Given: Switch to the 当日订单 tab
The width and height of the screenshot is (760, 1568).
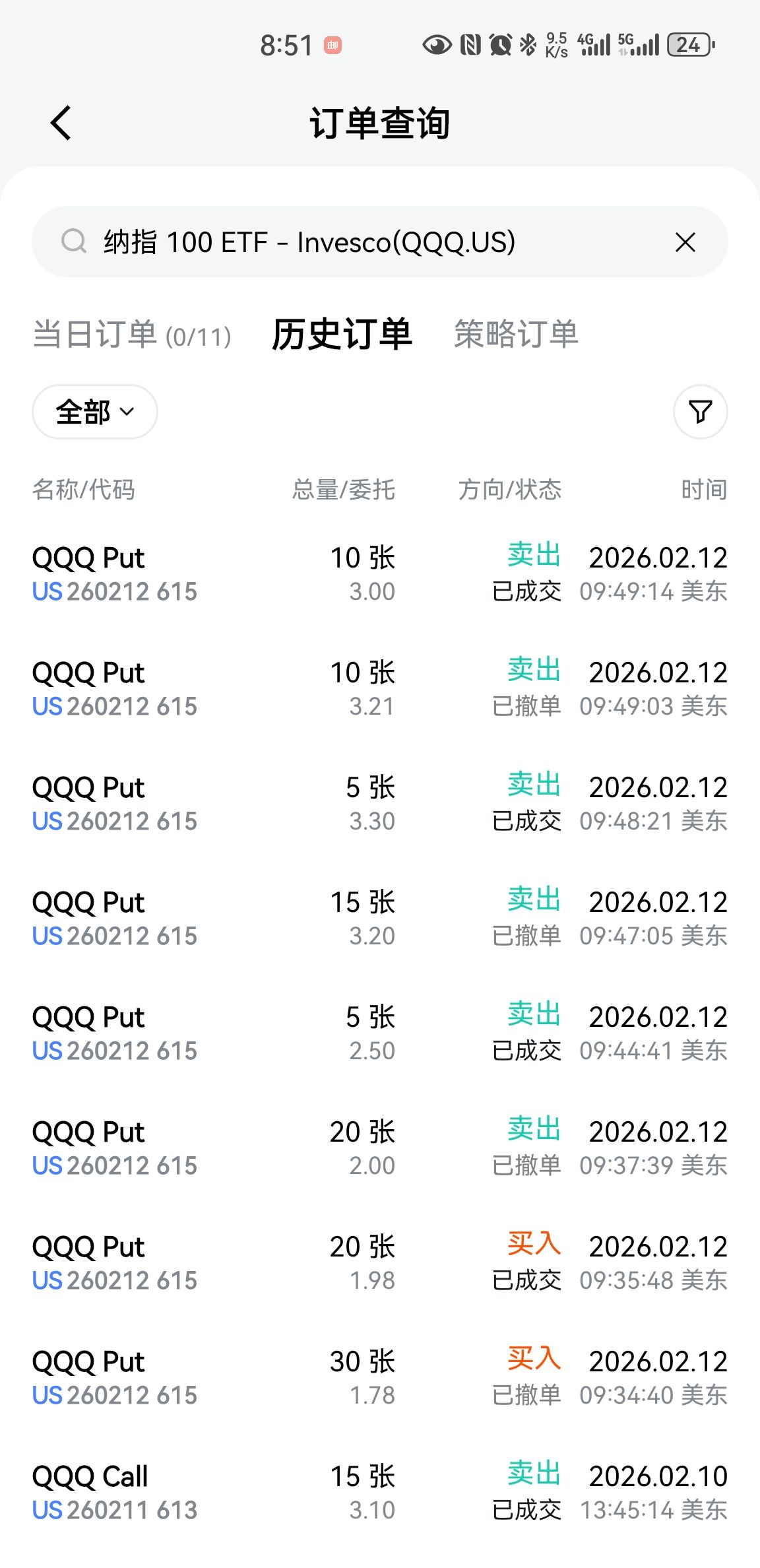Looking at the screenshot, I should pos(132,334).
